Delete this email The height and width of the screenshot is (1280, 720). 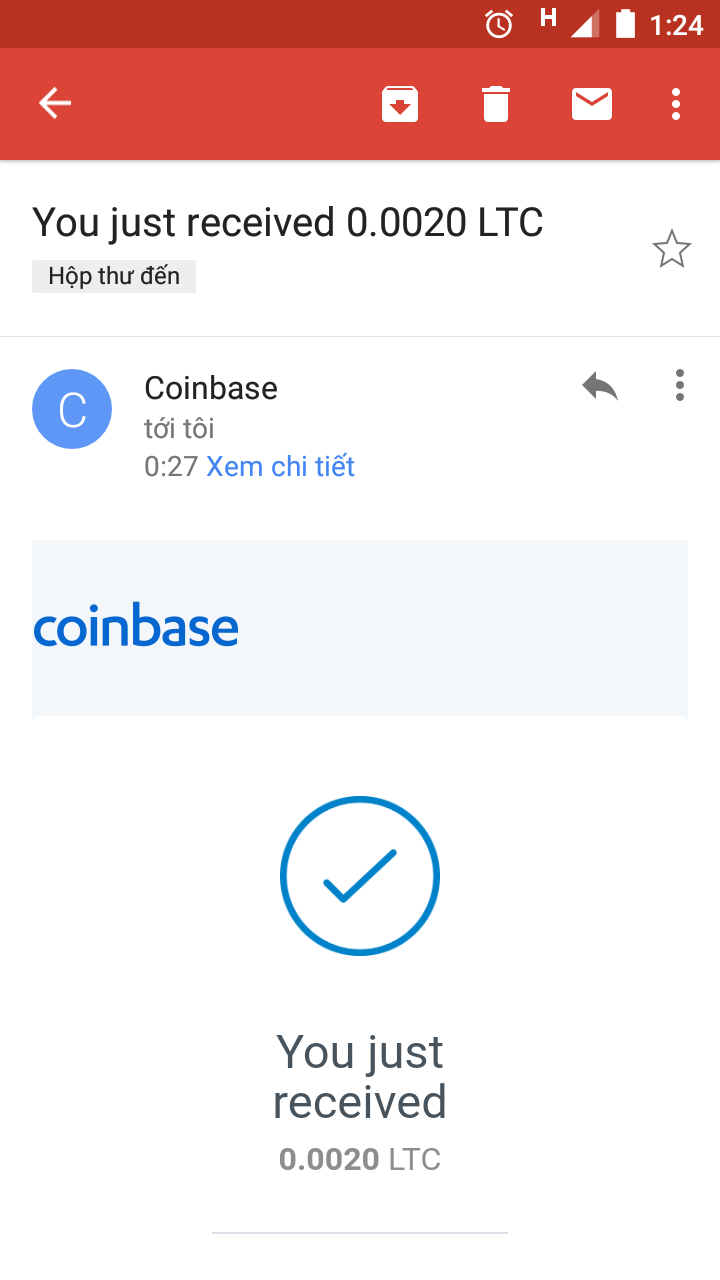[496, 104]
